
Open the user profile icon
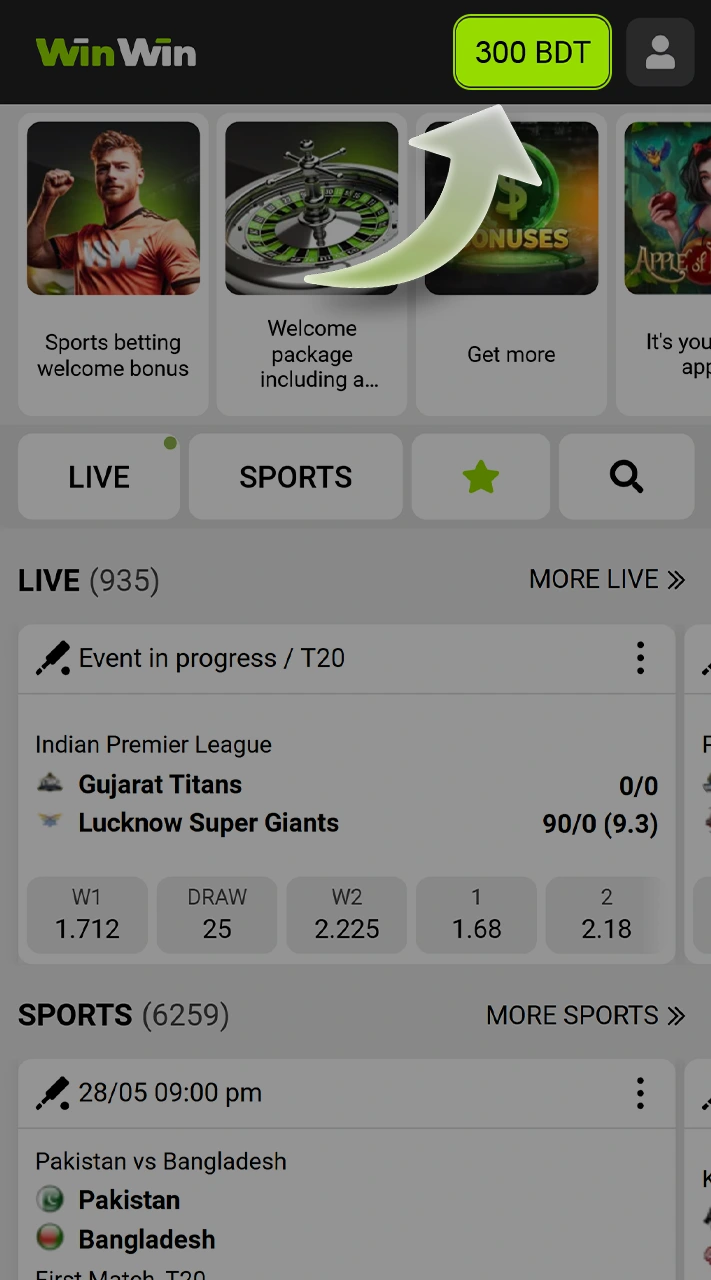[660, 52]
